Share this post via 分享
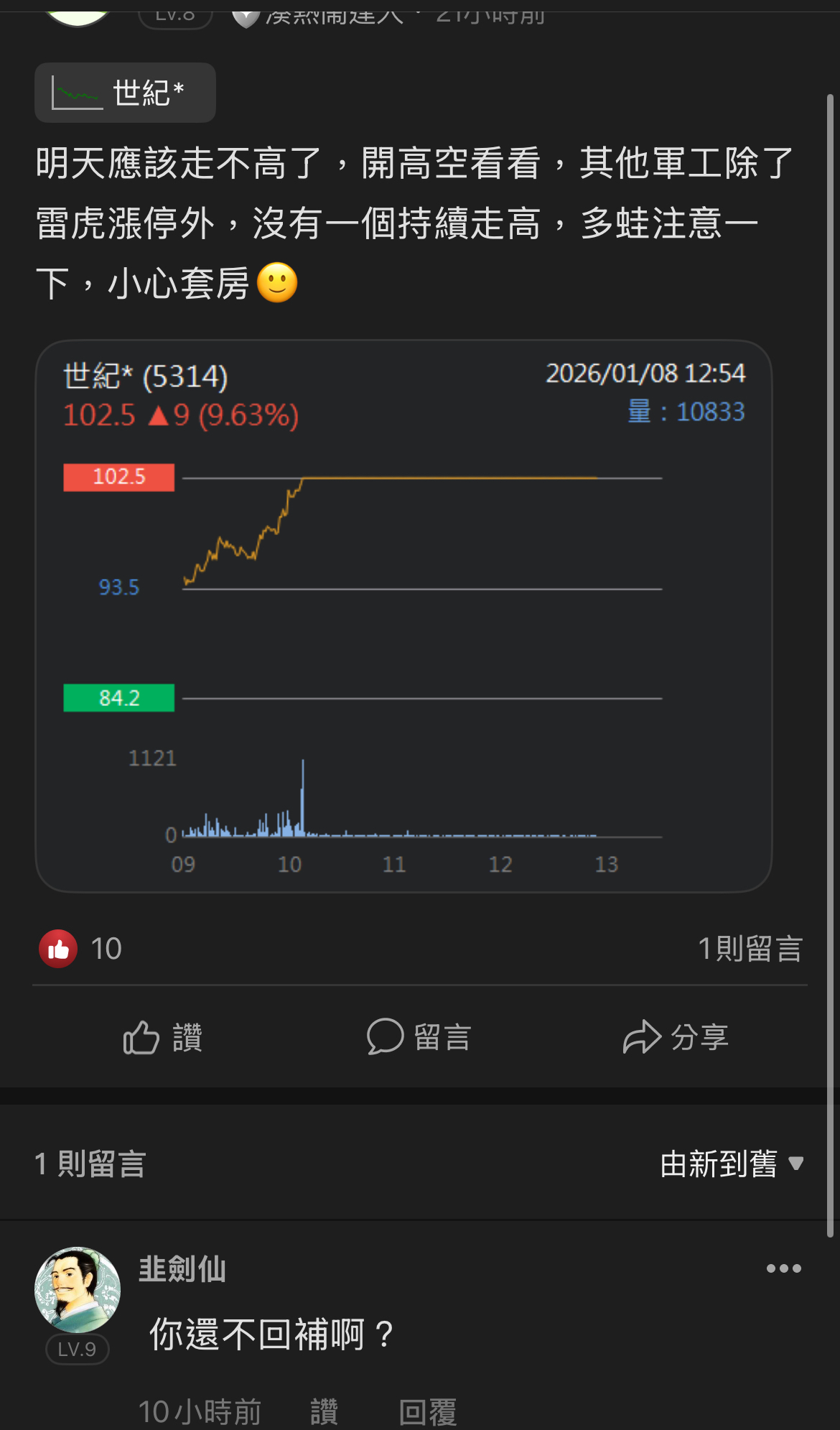This screenshot has width=840, height=1430. point(676,1037)
